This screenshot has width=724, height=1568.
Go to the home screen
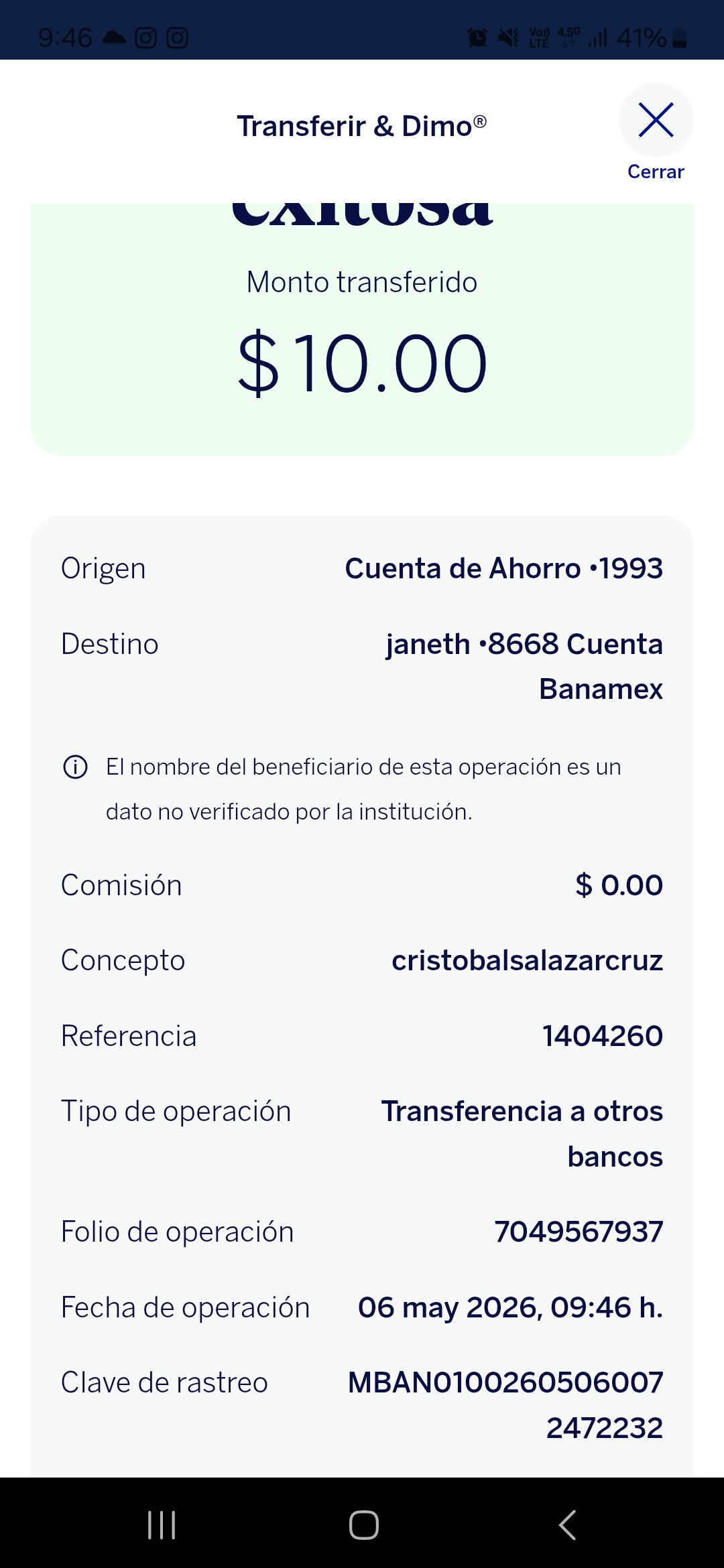363,1525
